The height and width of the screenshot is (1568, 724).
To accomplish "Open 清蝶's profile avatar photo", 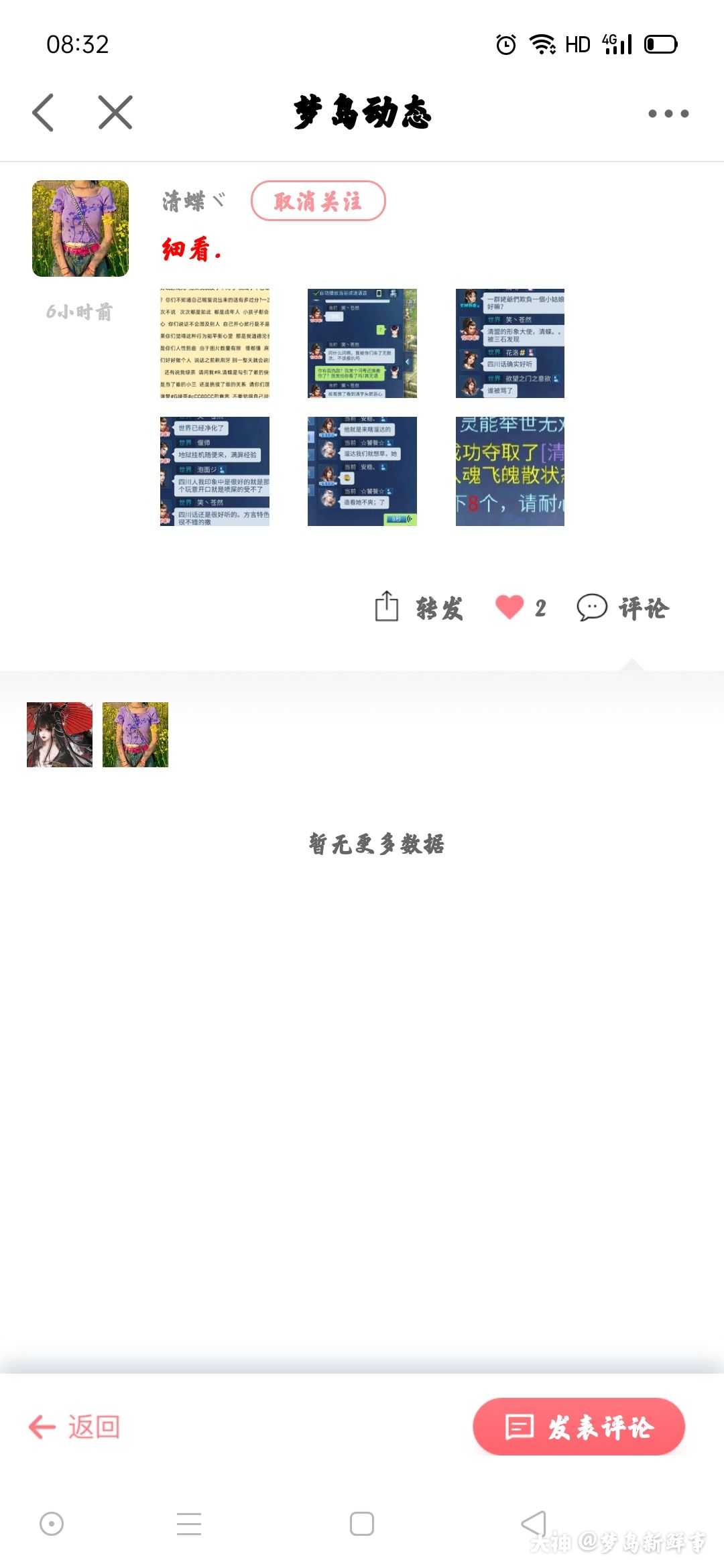I will (80, 227).
